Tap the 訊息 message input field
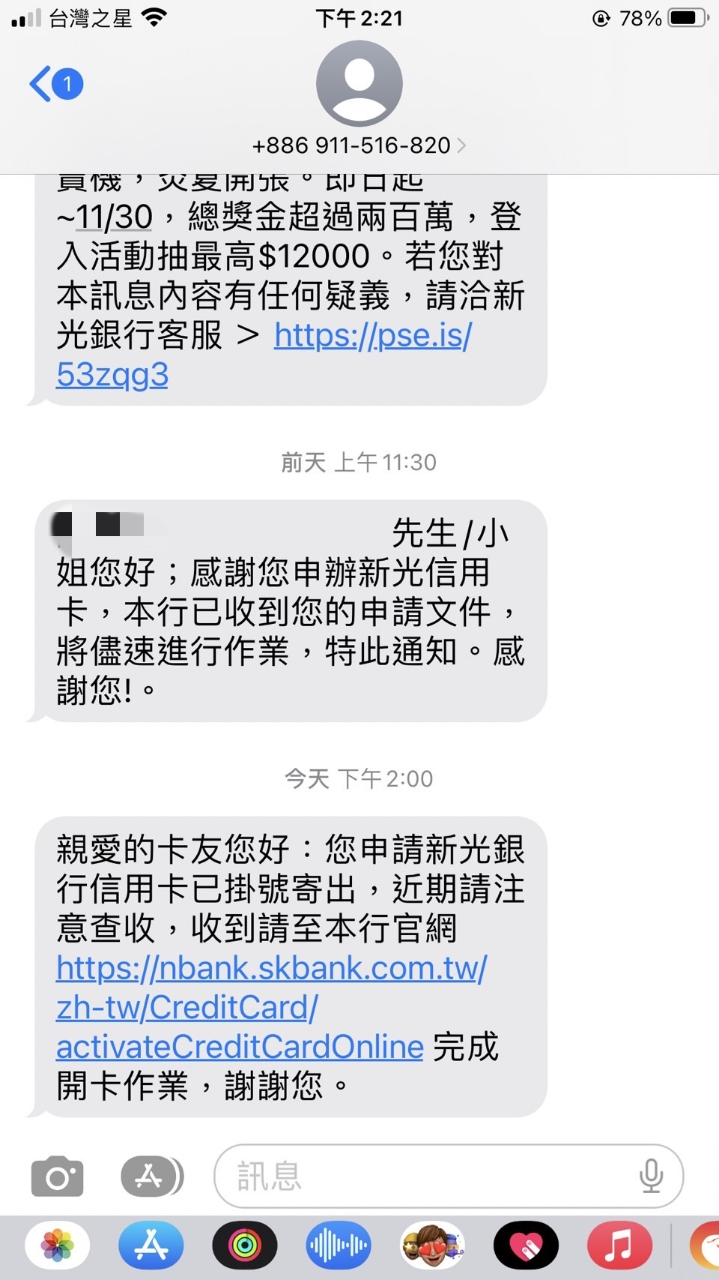This screenshot has height=1280, width=719. (448, 1176)
